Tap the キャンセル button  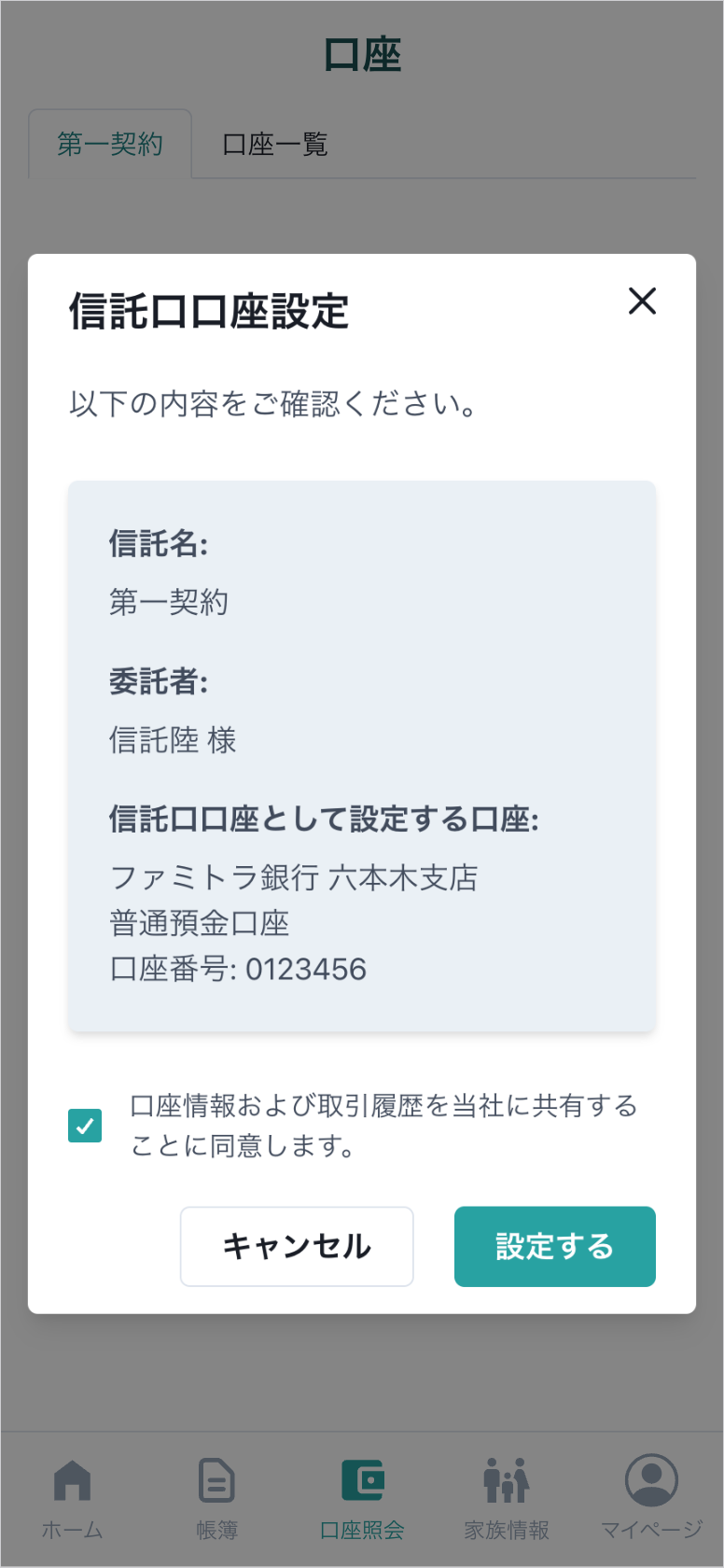(297, 1246)
